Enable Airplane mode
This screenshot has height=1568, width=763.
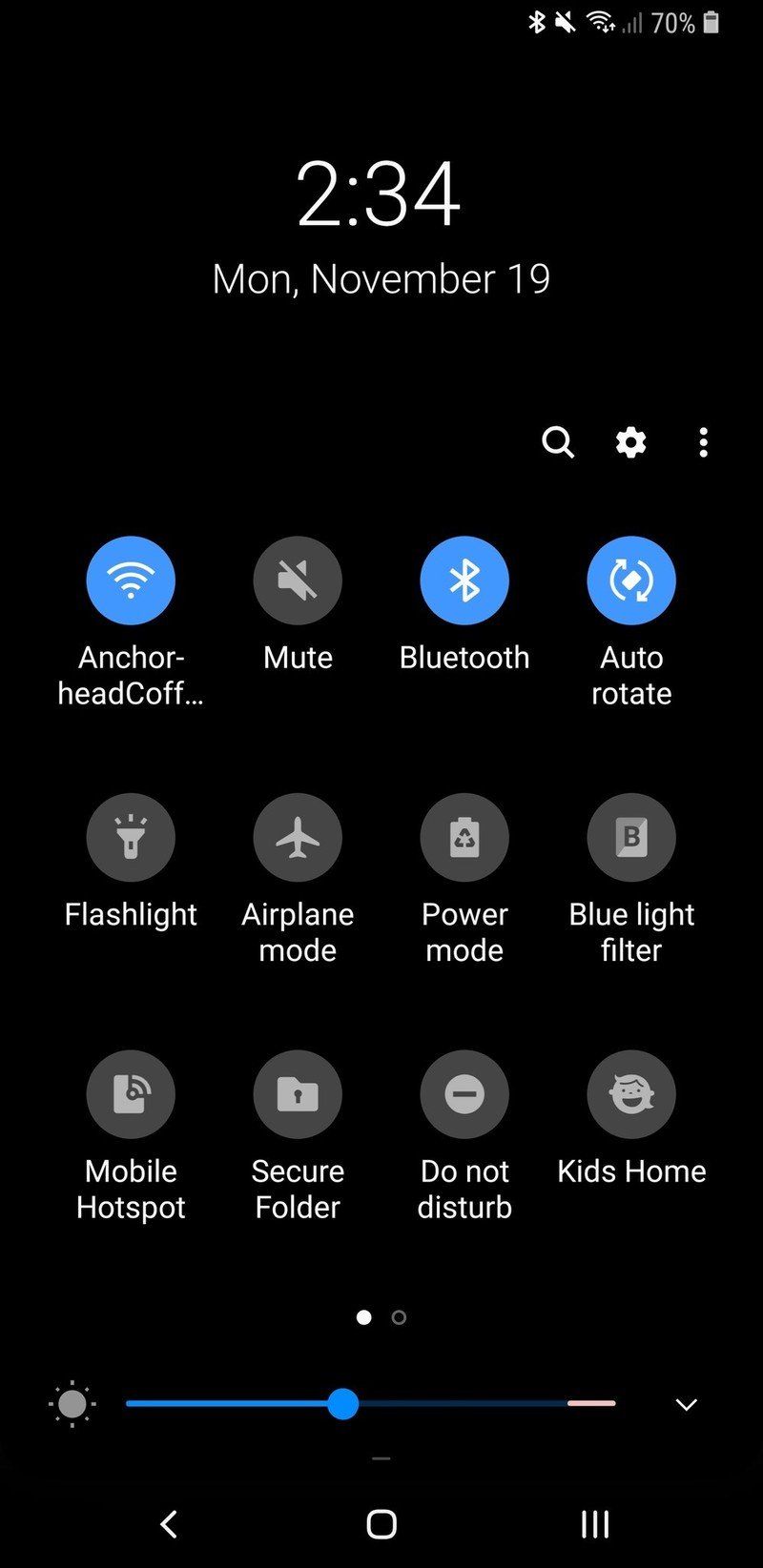(298, 837)
